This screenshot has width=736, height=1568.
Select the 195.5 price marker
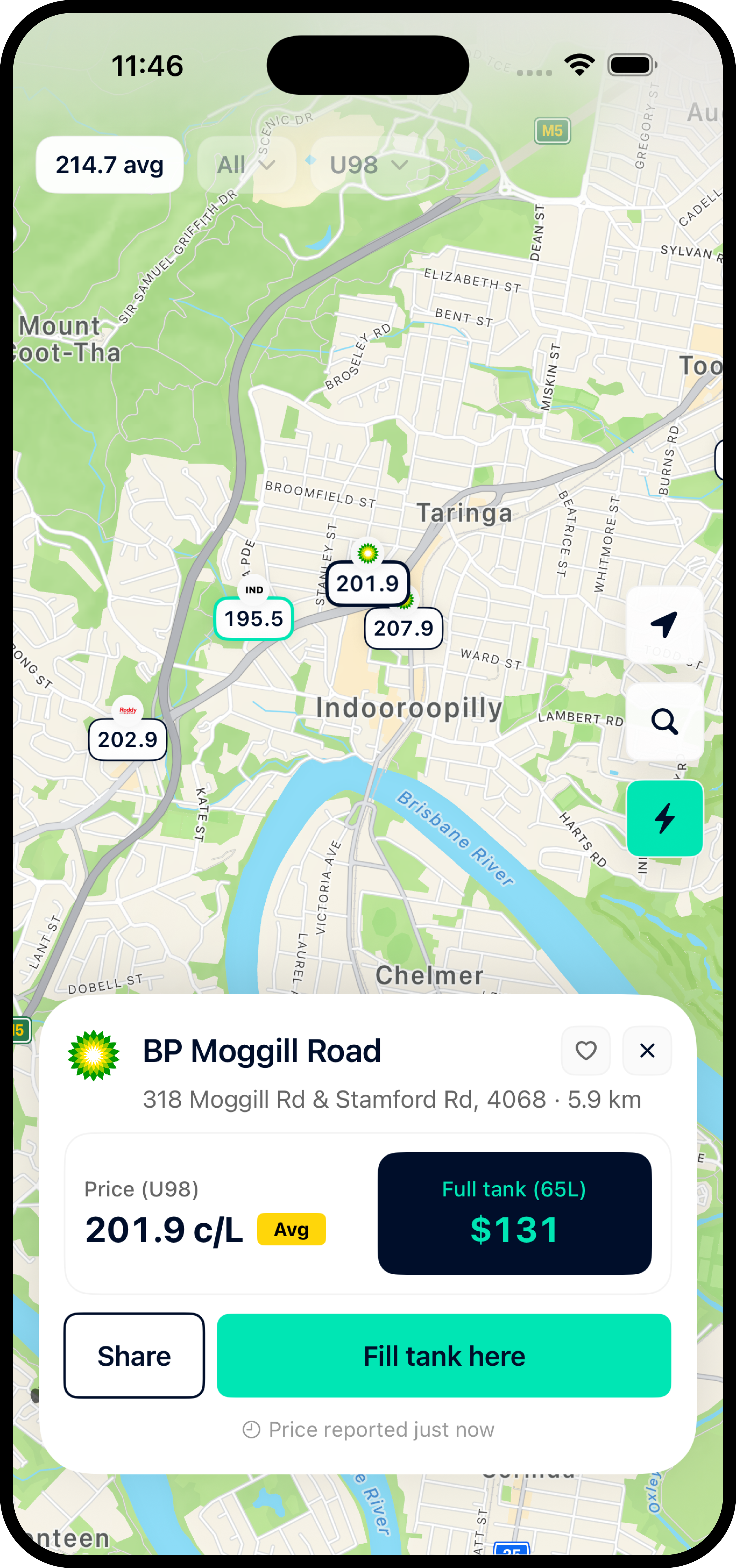tap(253, 618)
